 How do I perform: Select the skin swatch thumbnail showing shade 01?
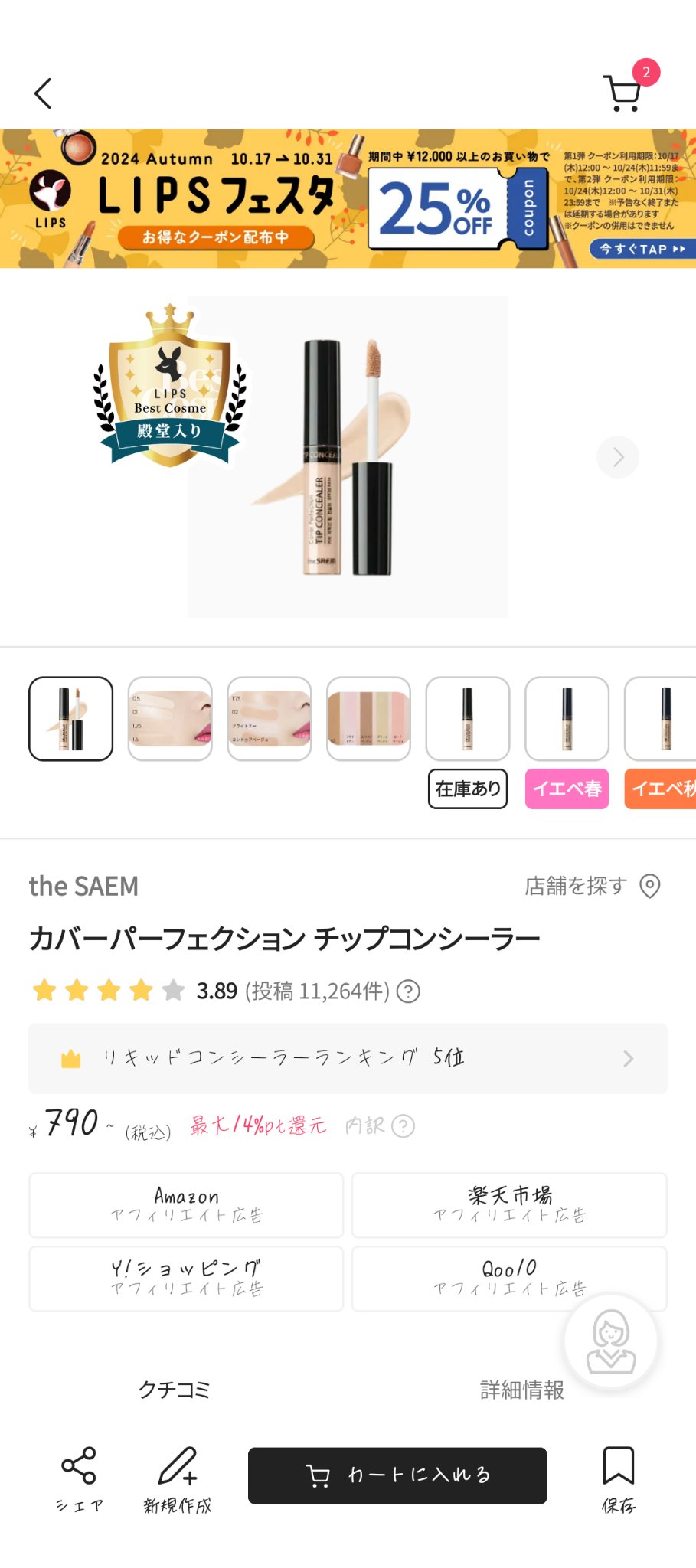click(170, 718)
